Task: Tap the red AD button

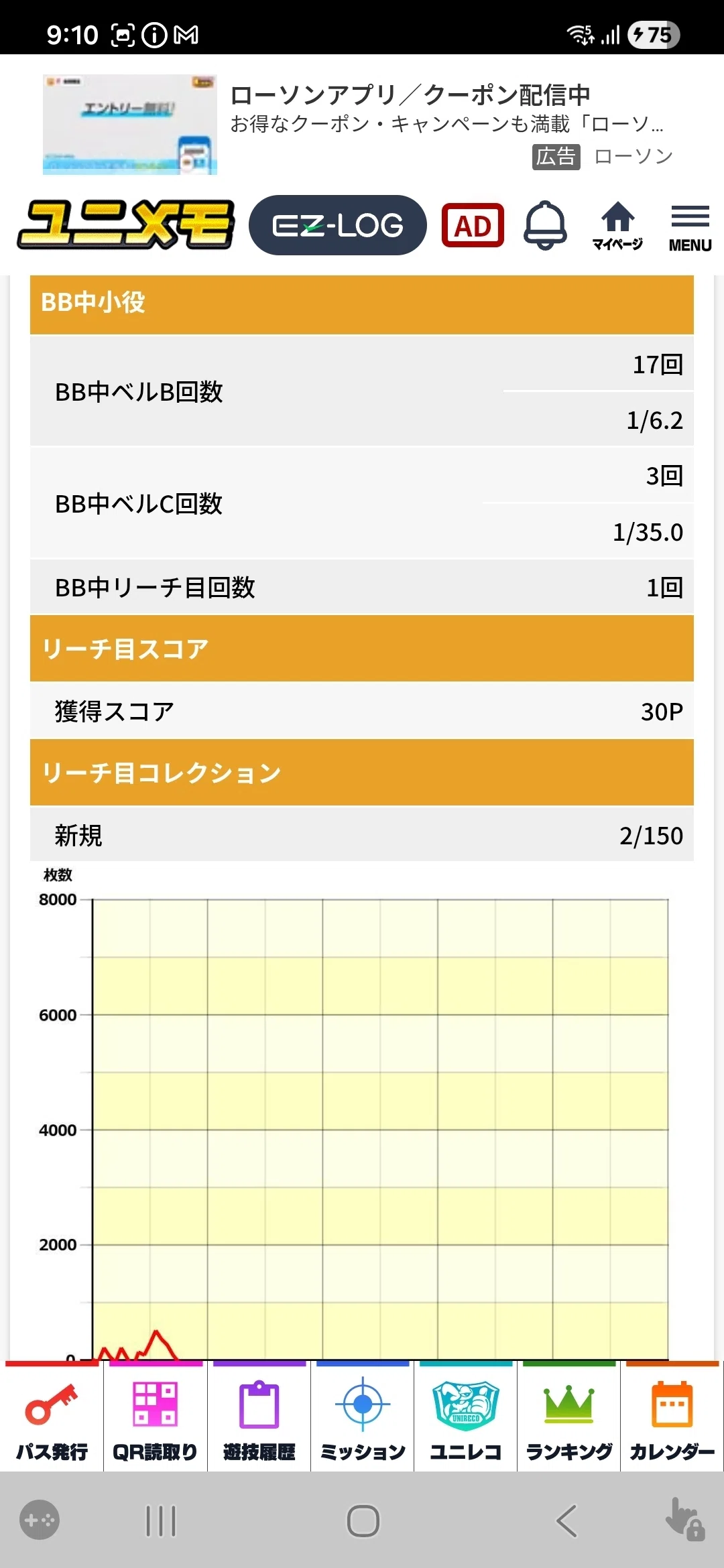Action: coord(473,226)
